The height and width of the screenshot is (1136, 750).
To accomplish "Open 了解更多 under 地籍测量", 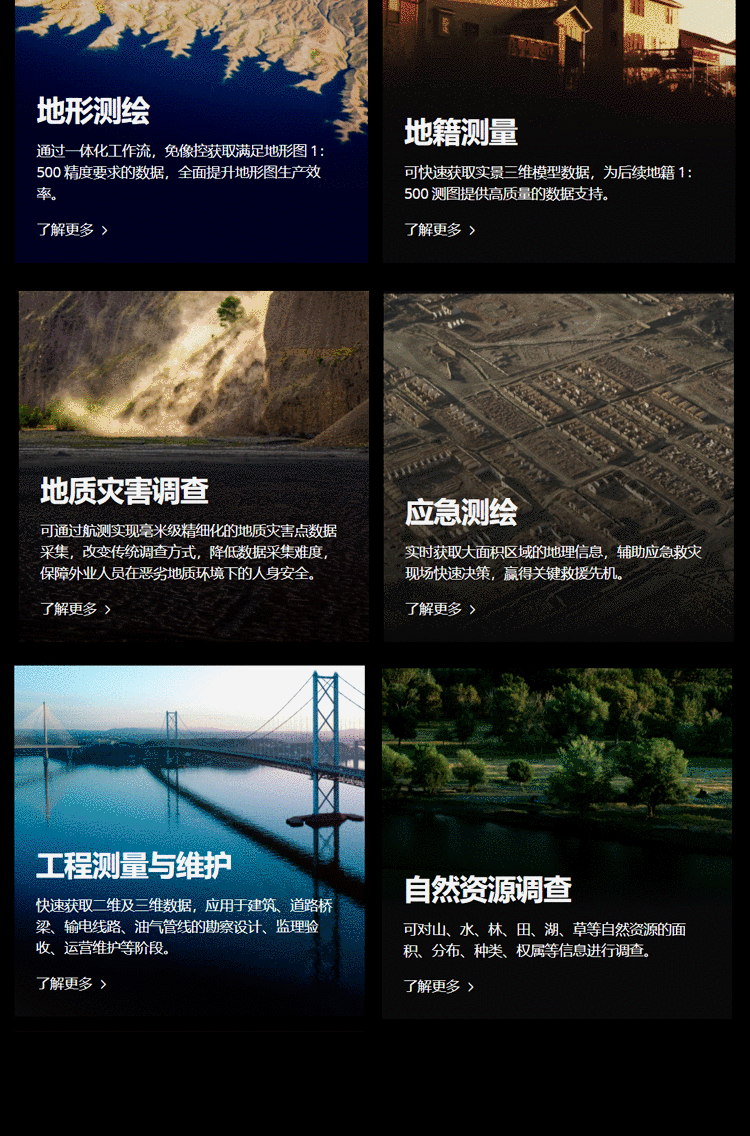I will tap(440, 230).
